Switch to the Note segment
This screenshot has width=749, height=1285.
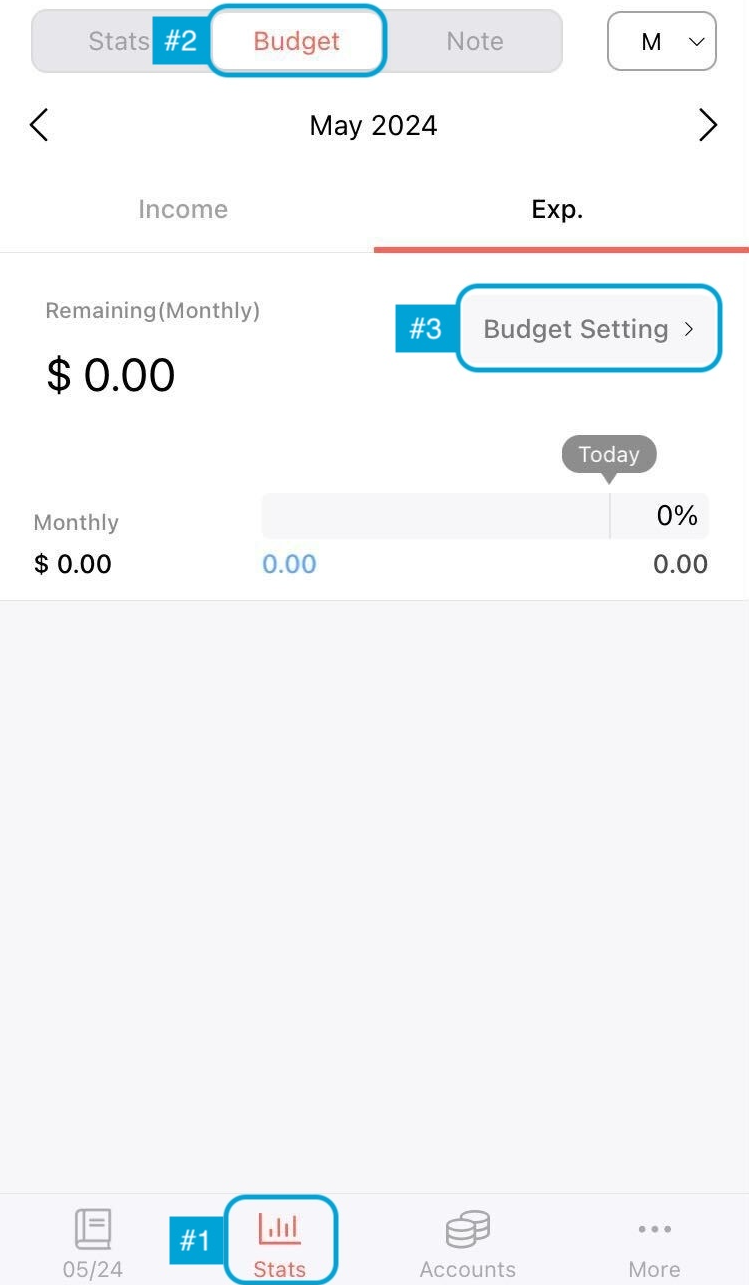pyautogui.click(x=474, y=41)
